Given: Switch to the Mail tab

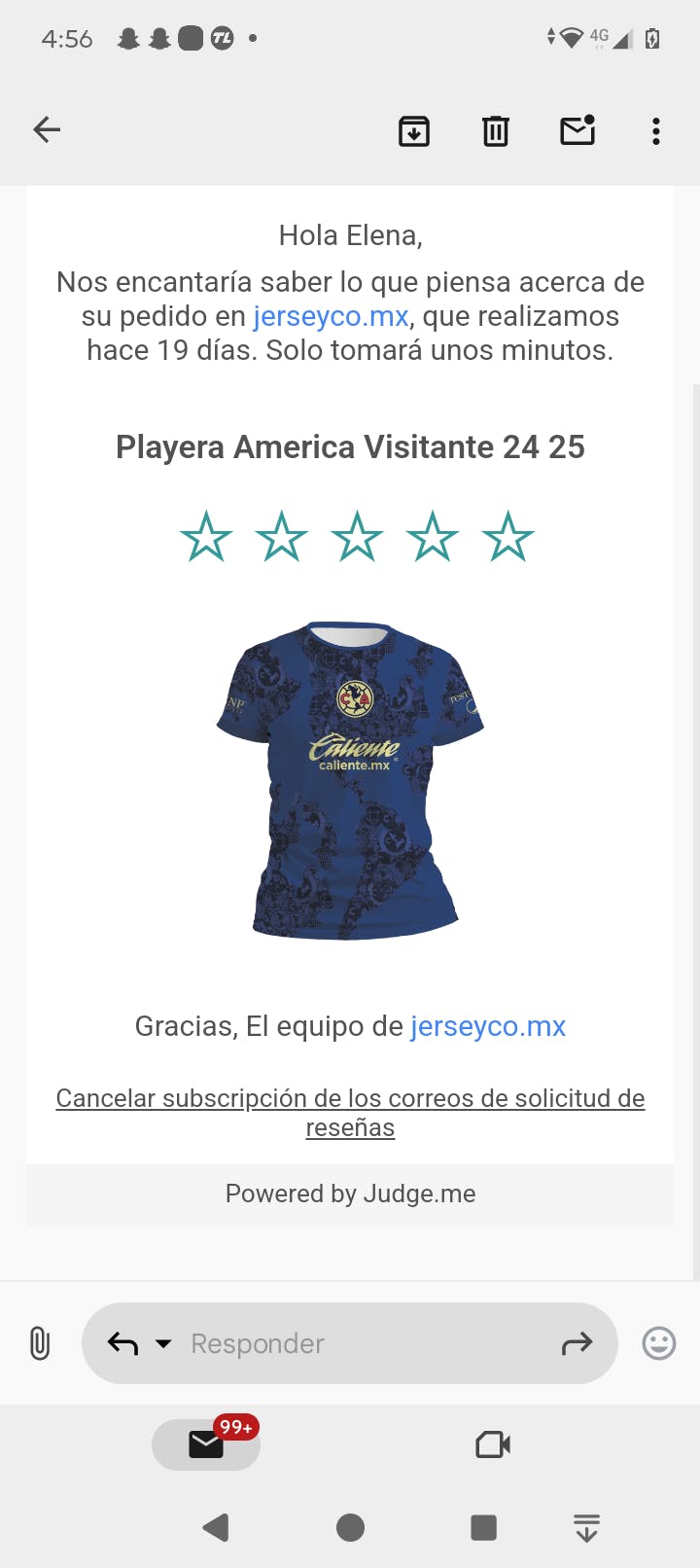Looking at the screenshot, I should point(206,1444).
